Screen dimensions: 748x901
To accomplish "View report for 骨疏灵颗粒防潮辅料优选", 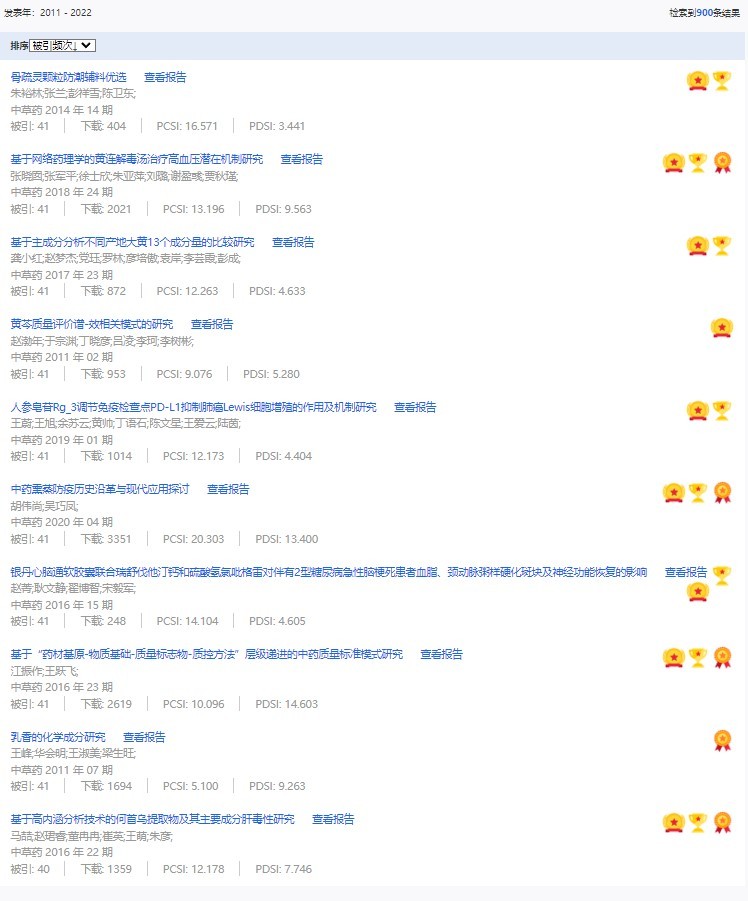I will 165,77.
